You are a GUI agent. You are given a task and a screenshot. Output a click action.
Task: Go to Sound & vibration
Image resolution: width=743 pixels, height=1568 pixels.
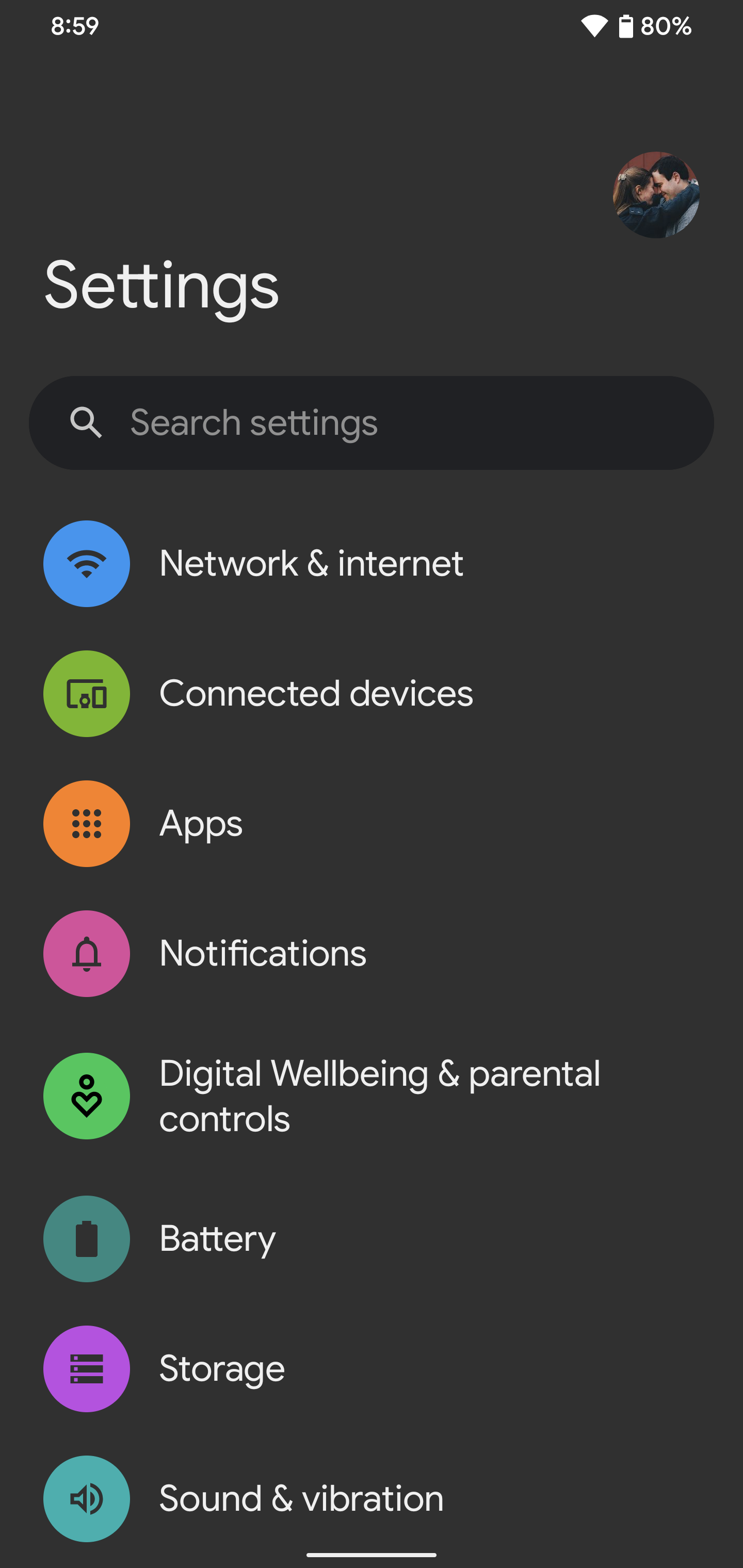point(301,1498)
